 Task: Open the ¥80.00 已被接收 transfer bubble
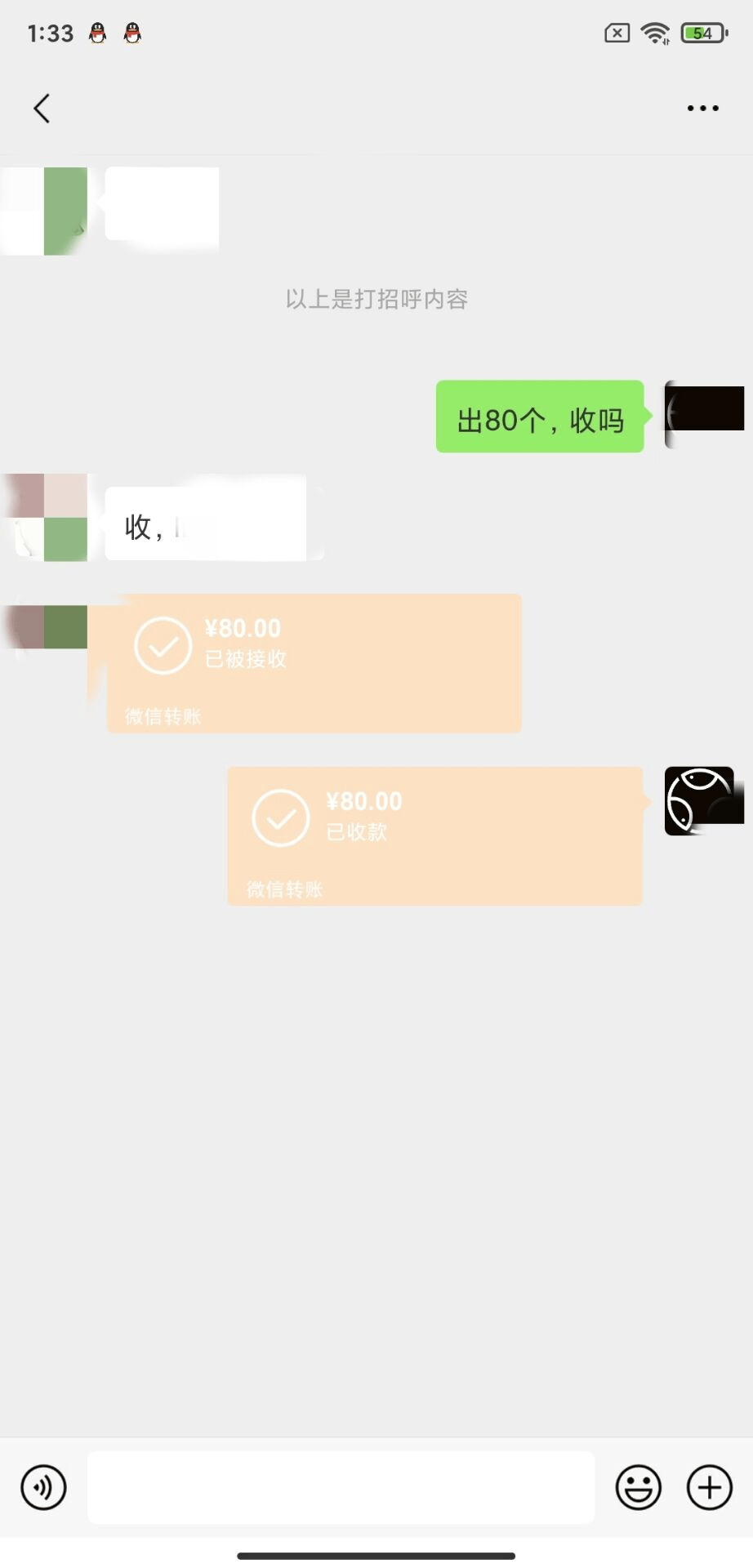pos(313,662)
